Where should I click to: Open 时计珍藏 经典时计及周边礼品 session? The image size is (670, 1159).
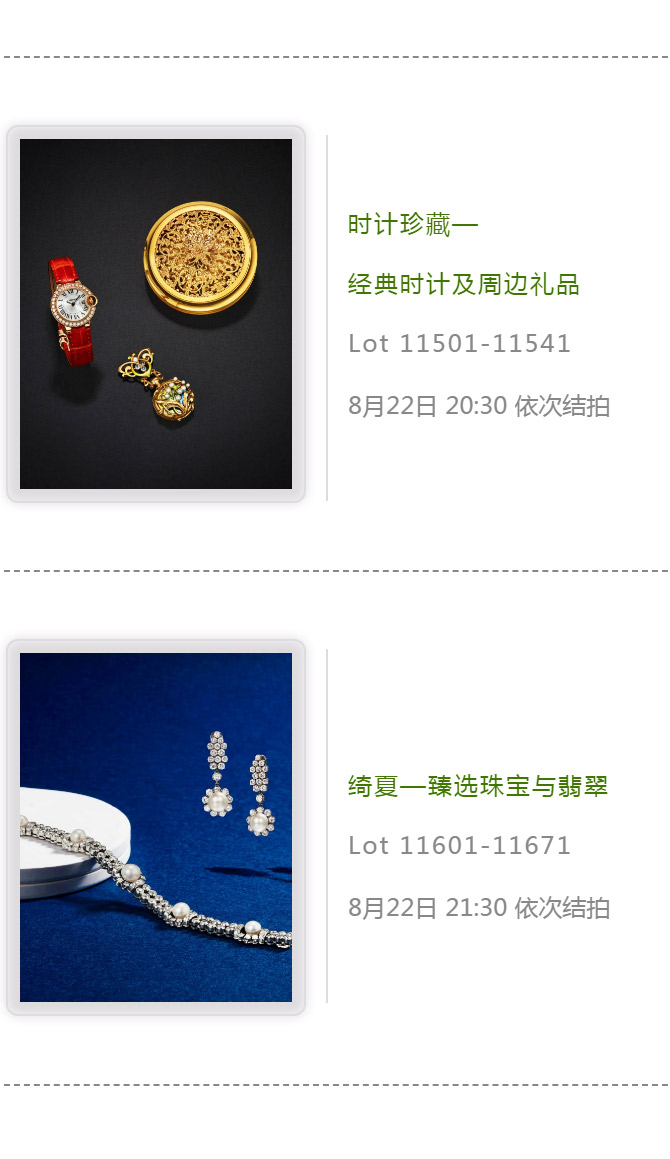[463, 255]
